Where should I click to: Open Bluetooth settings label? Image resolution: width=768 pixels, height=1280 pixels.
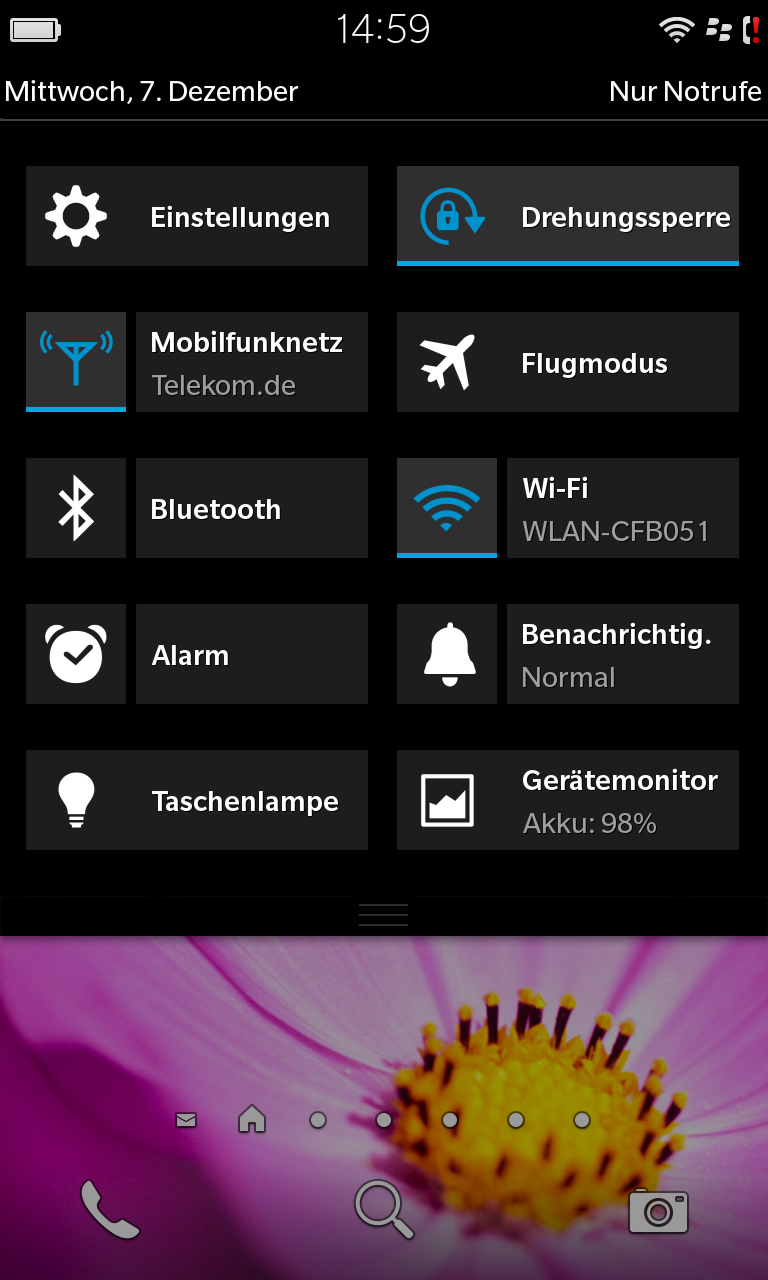[252, 508]
